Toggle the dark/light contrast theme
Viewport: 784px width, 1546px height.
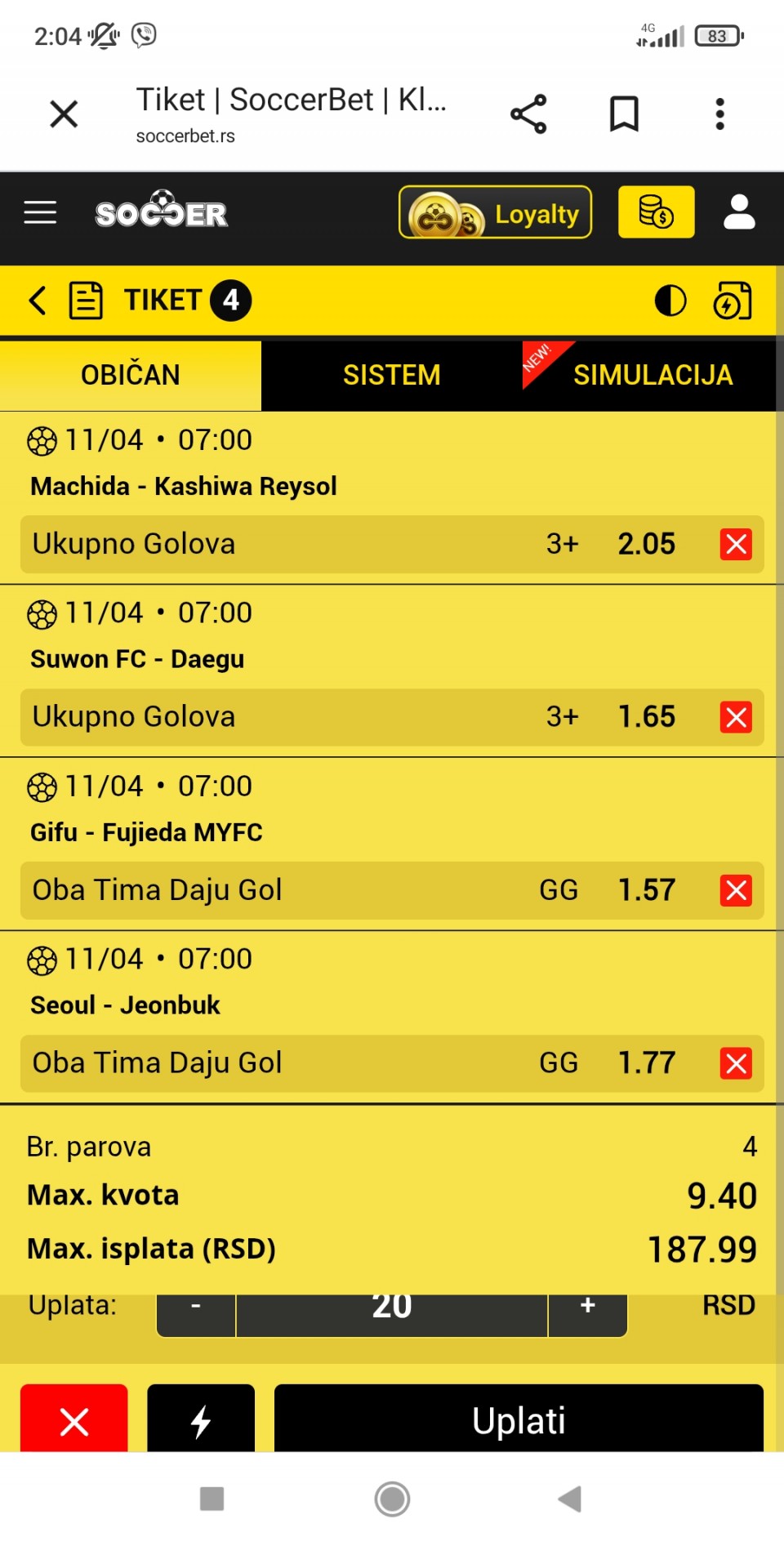(670, 301)
